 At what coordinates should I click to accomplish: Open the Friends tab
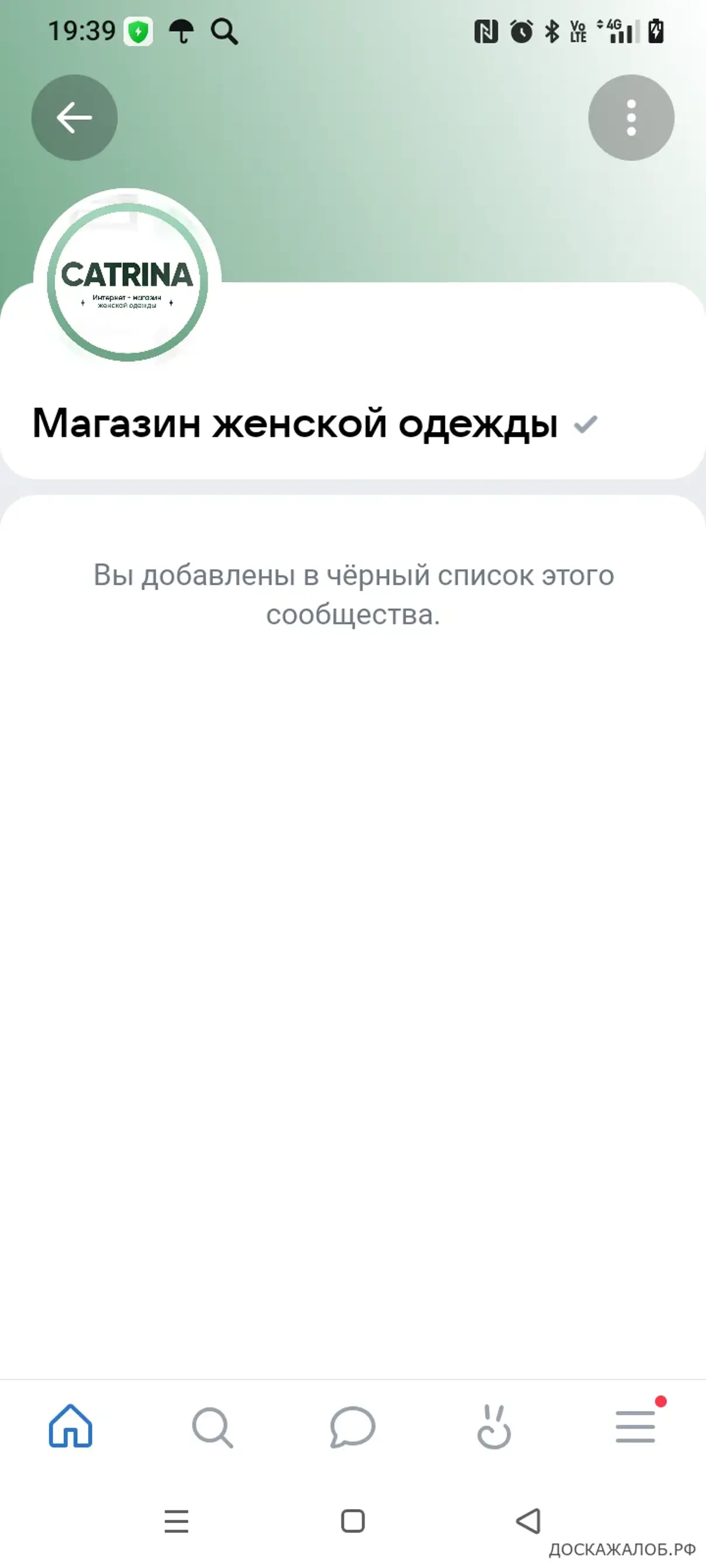click(494, 1426)
